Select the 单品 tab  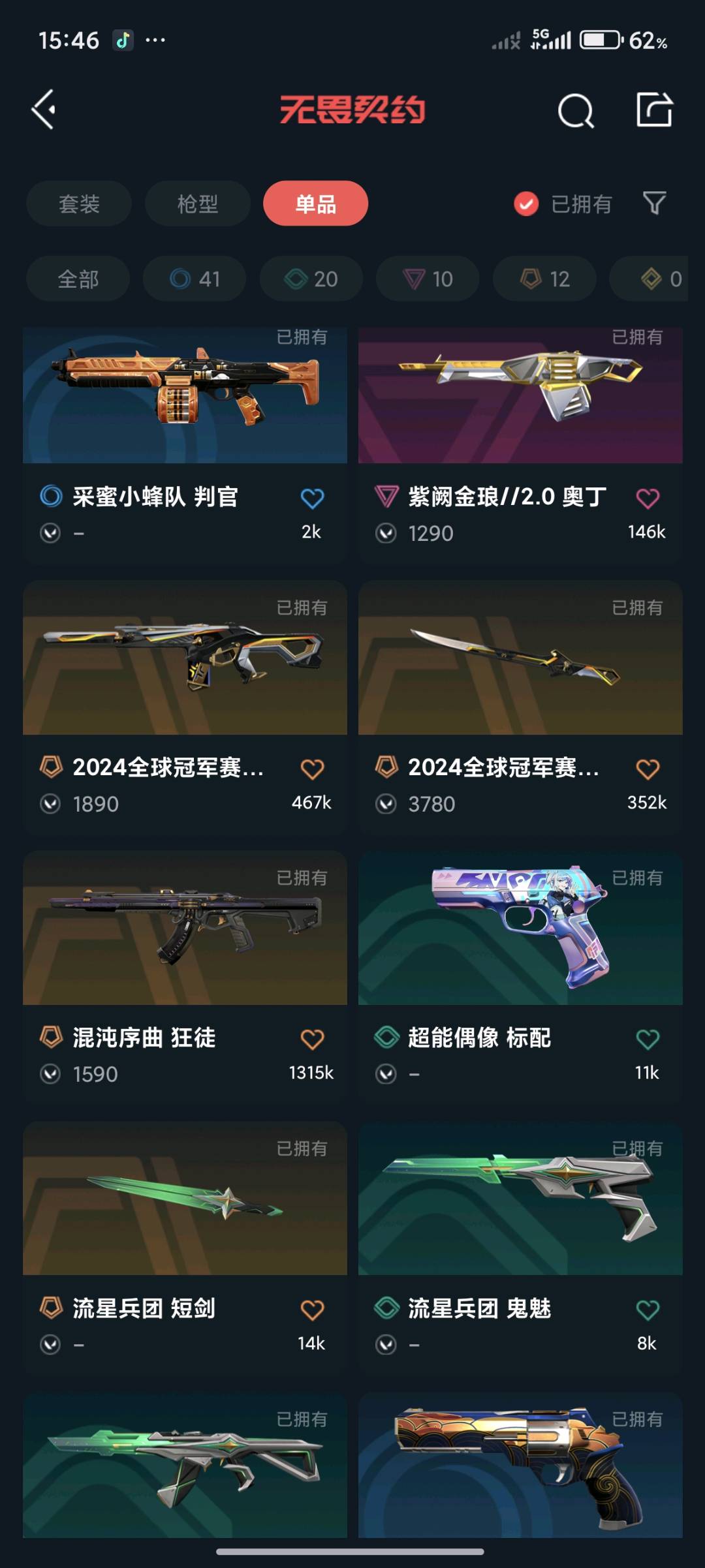315,204
